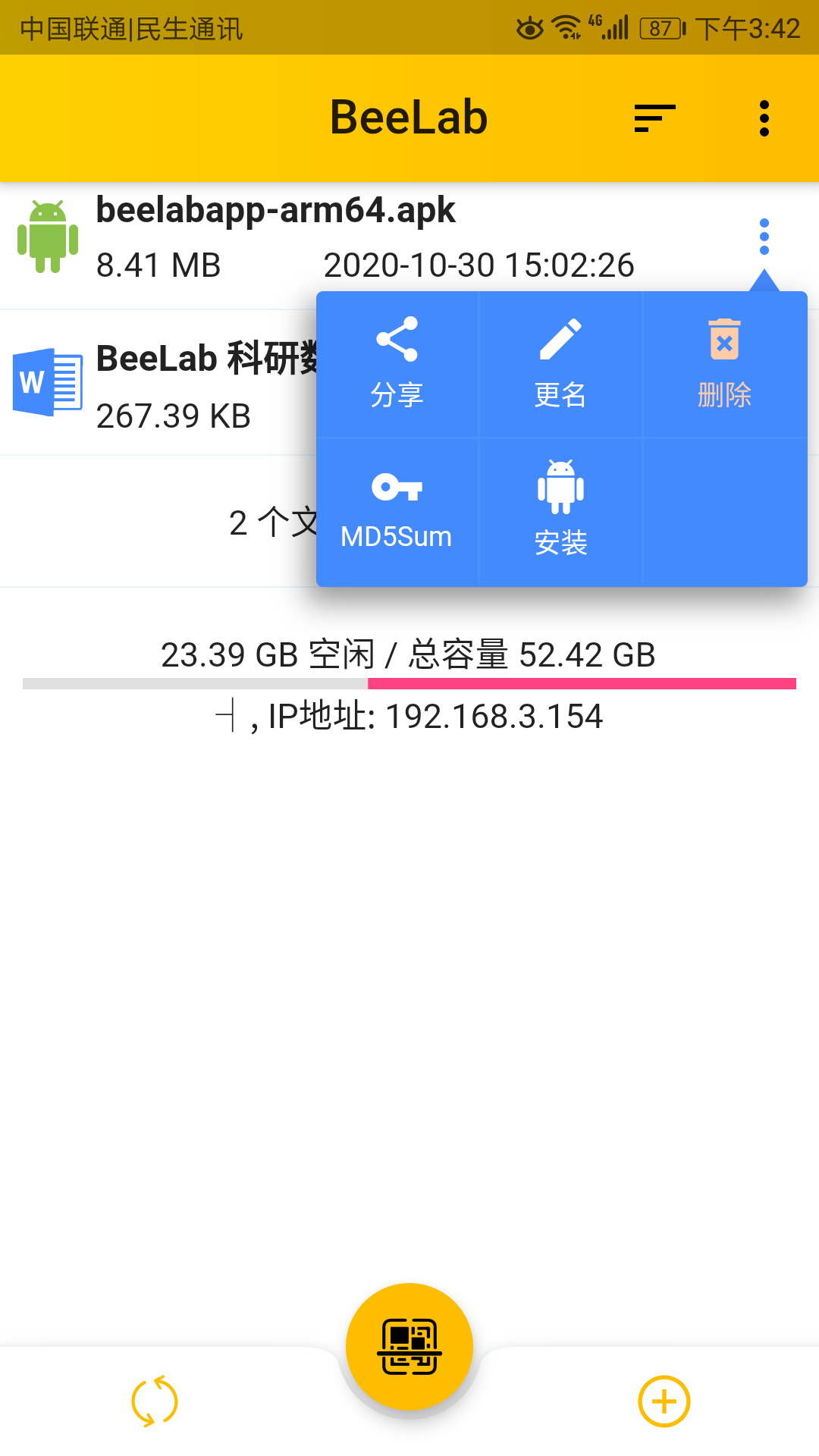Tap the add file plus icon bottom right
The width and height of the screenshot is (819, 1456).
click(x=664, y=1401)
